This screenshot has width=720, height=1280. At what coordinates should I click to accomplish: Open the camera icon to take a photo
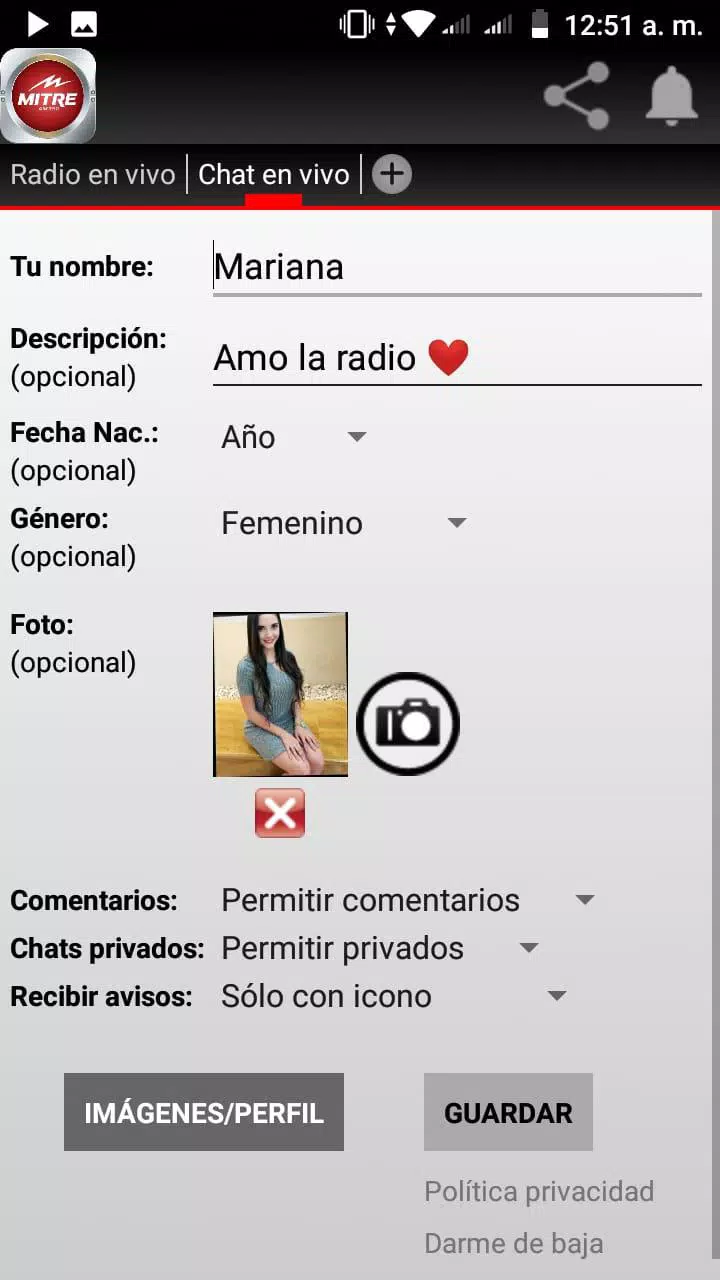coord(407,723)
